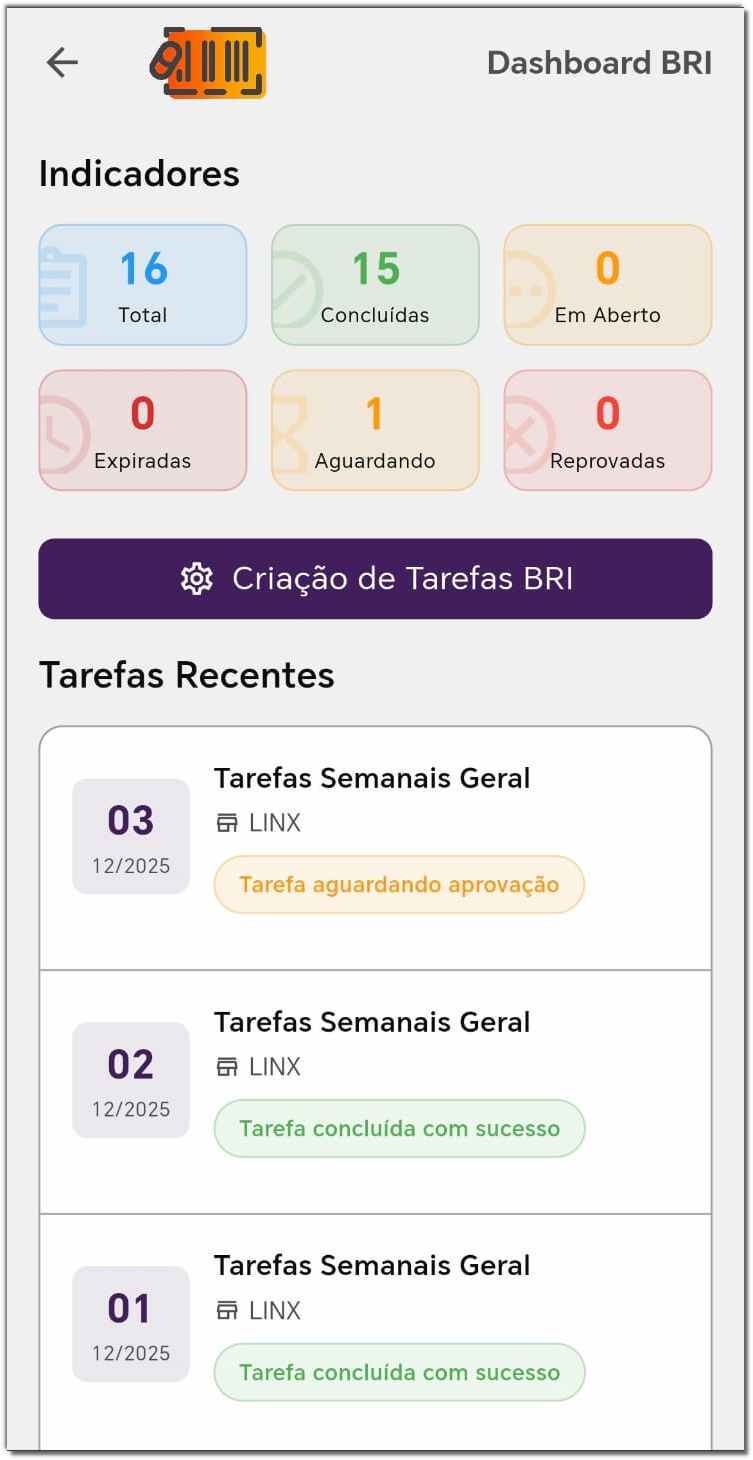Viewport: 753px width, 1460px height.
Task: Open the Expiradas indicator card
Action: [142, 431]
